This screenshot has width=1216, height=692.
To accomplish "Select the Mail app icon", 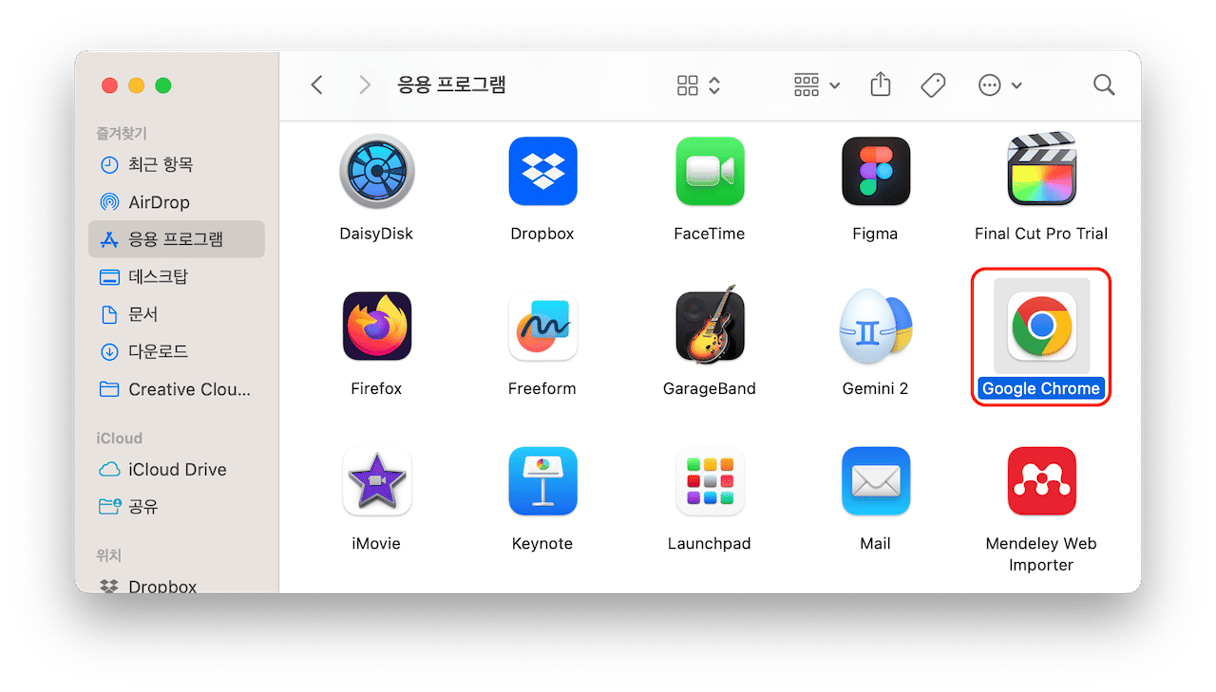I will tap(875, 481).
